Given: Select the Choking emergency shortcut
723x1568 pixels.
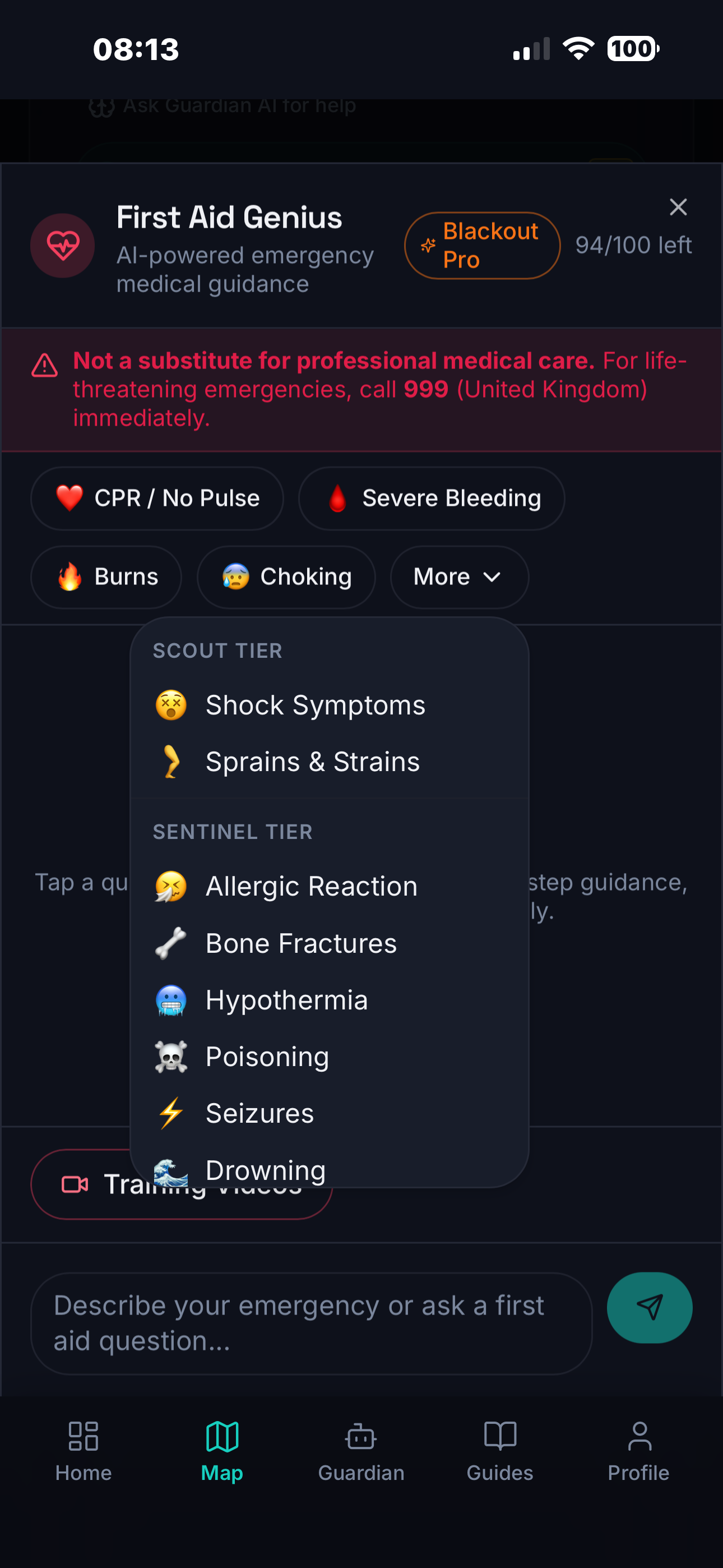Looking at the screenshot, I should [286, 577].
